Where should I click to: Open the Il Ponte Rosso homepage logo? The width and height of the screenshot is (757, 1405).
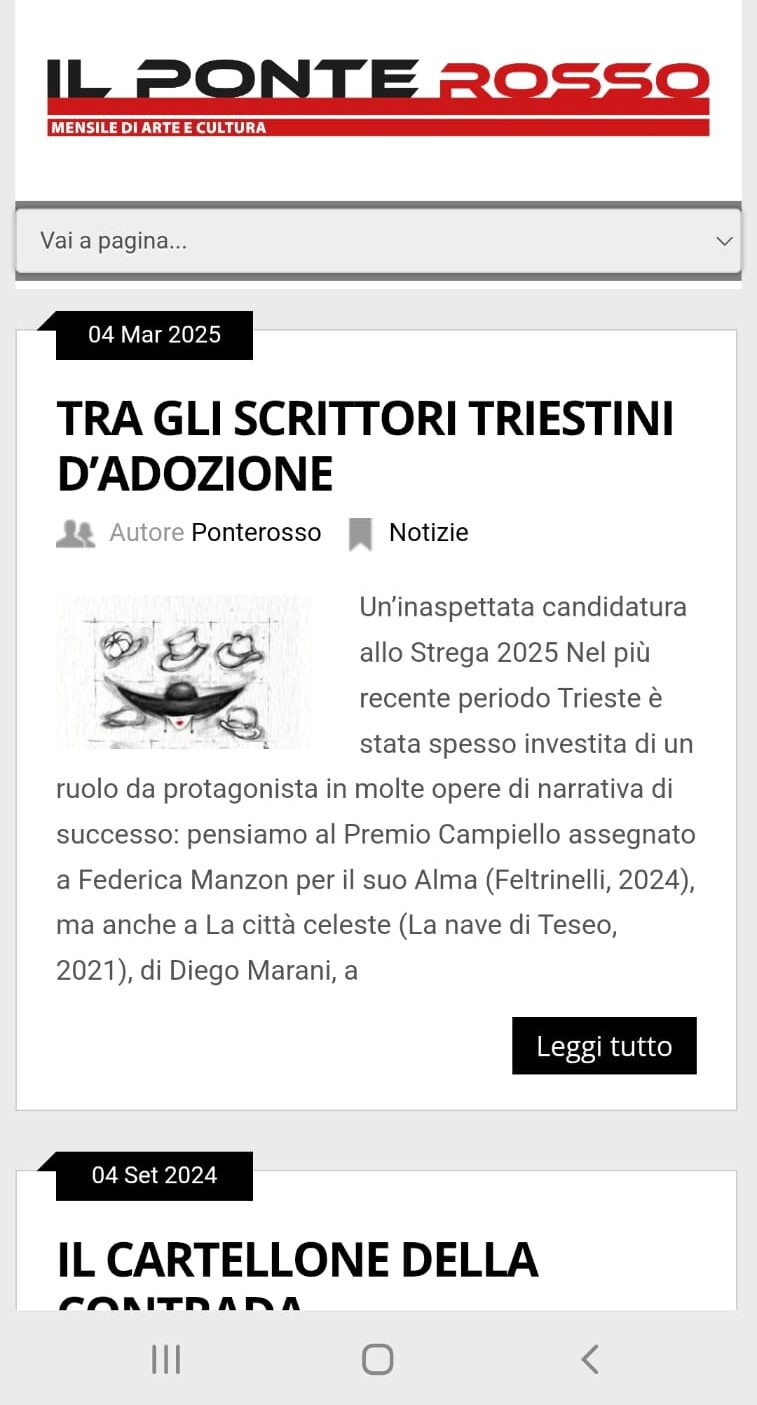point(378,97)
